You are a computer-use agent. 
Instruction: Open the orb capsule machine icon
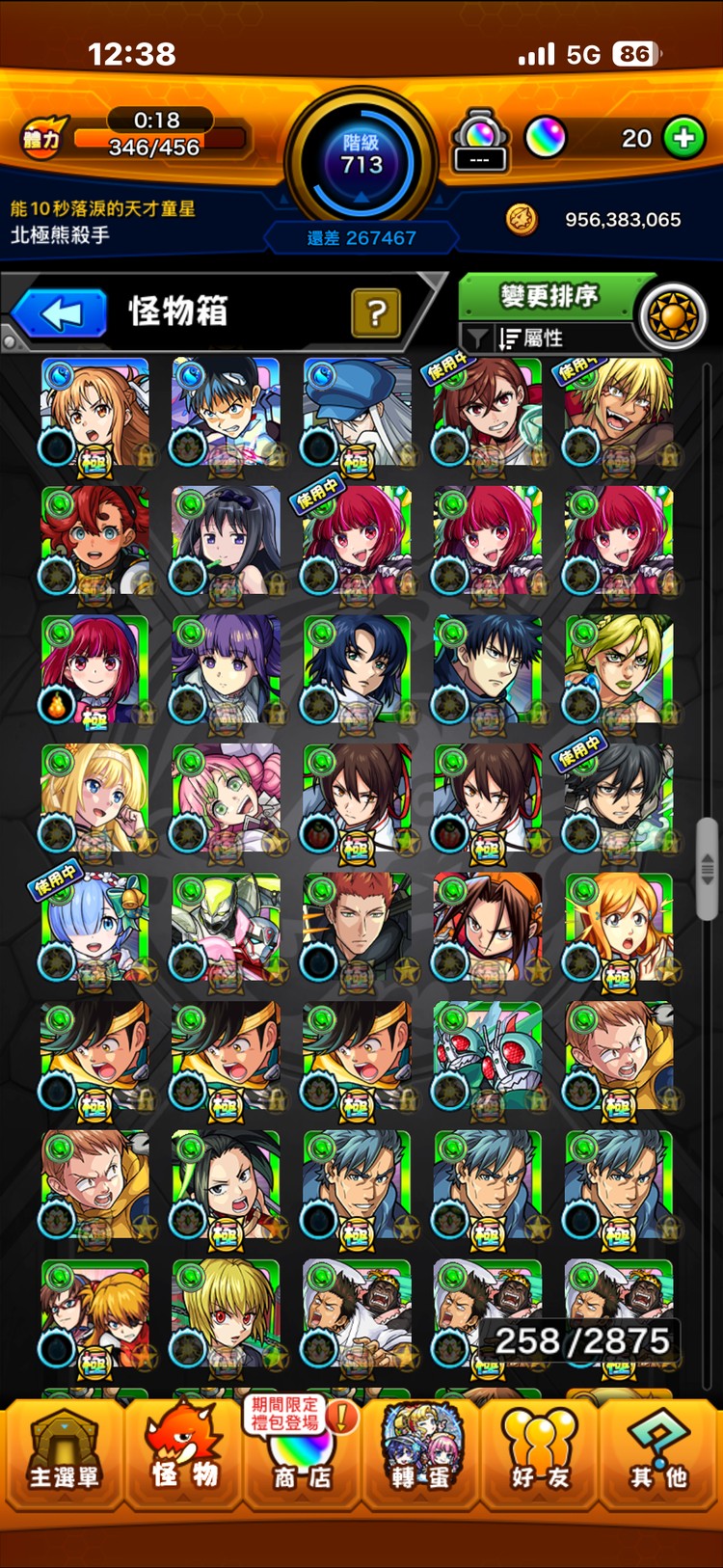pos(479,140)
